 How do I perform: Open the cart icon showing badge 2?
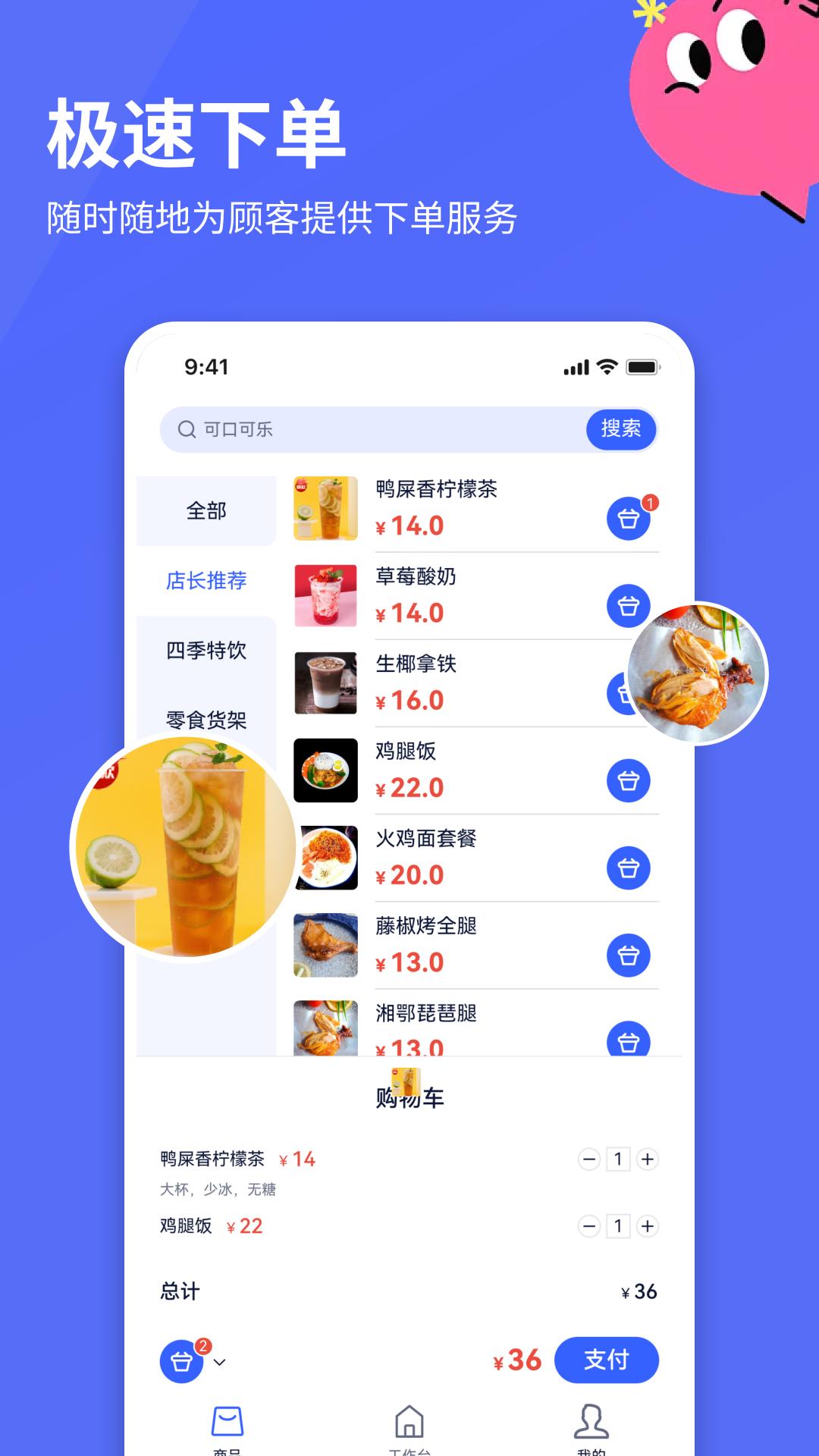[182, 1361]
